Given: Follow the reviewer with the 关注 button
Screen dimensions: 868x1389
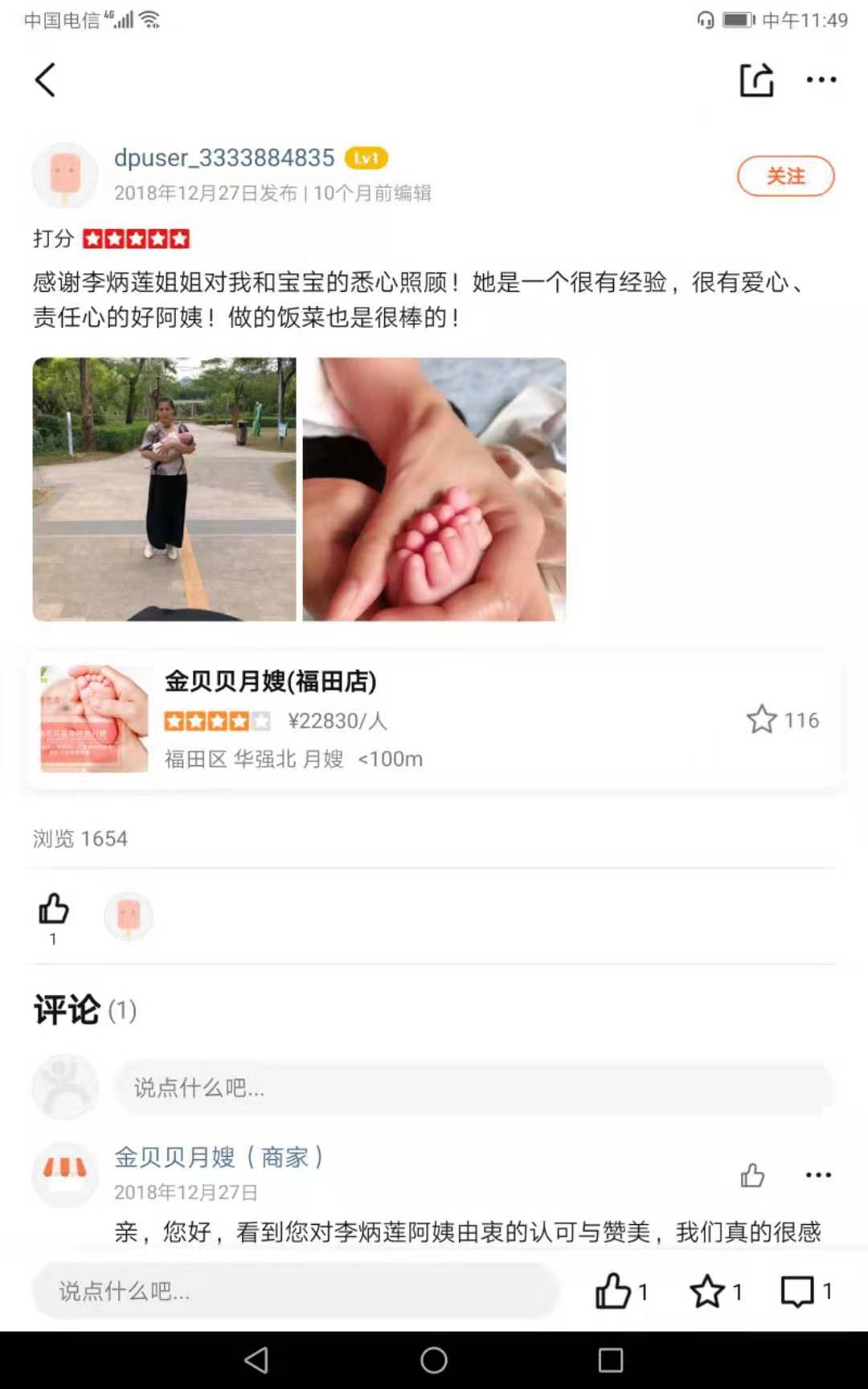Looking at the screenshot, I should tap(785, 176).
